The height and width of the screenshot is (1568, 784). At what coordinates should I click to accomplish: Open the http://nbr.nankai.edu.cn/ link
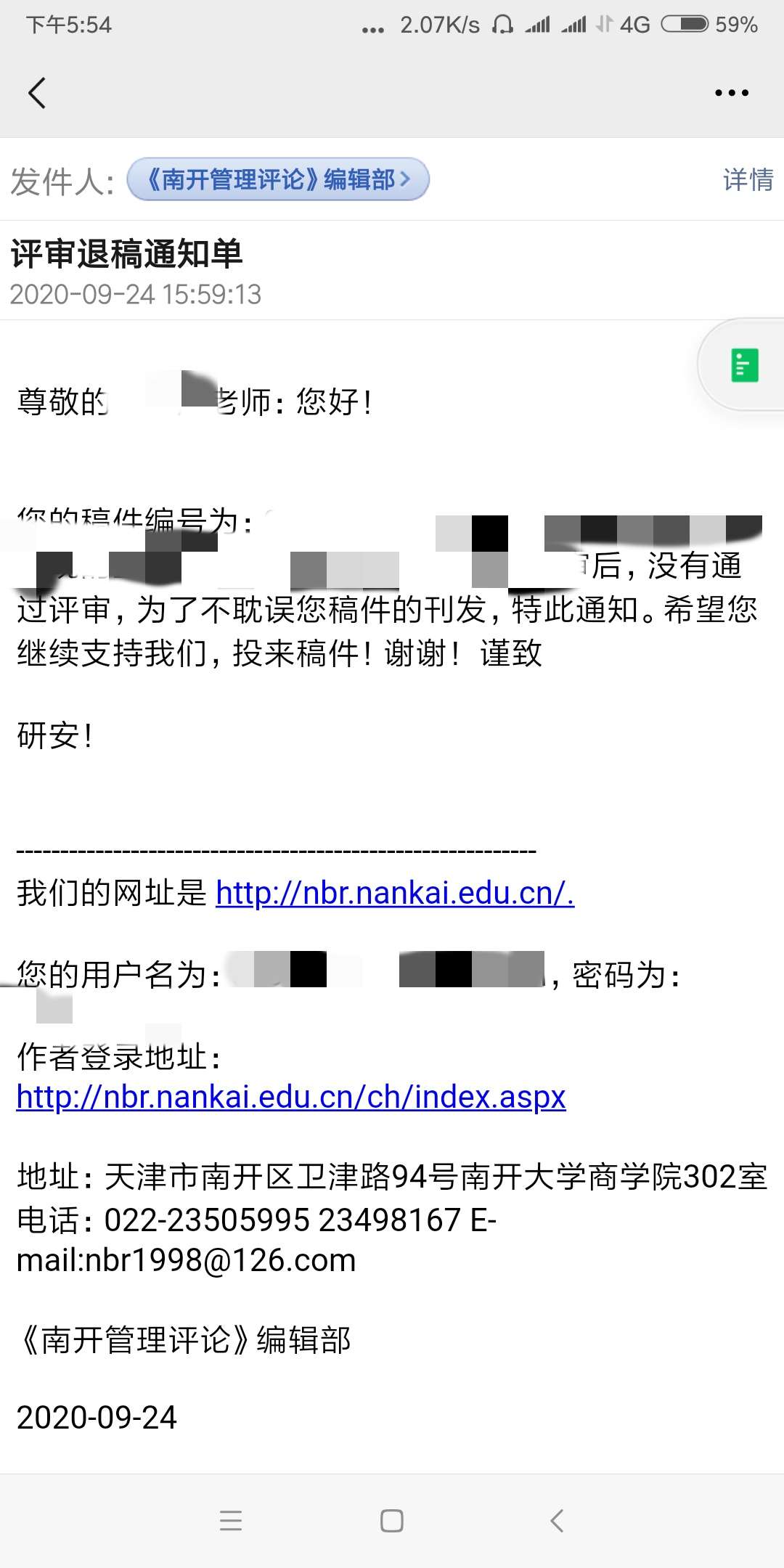[394, 893]
